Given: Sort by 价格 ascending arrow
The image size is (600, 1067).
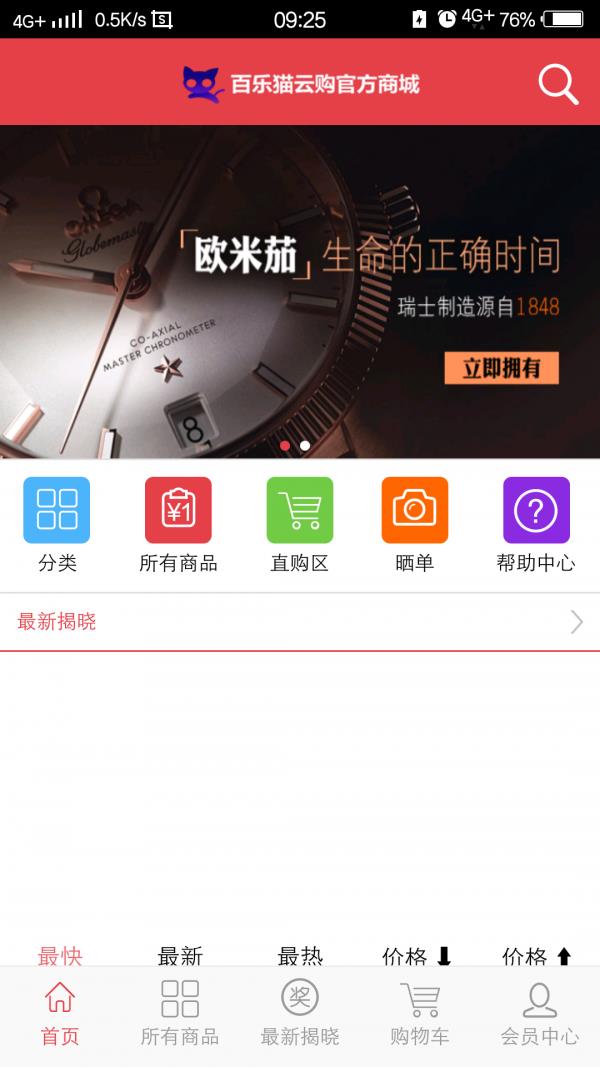Looking at the screenshot, I should coord(538,956).
